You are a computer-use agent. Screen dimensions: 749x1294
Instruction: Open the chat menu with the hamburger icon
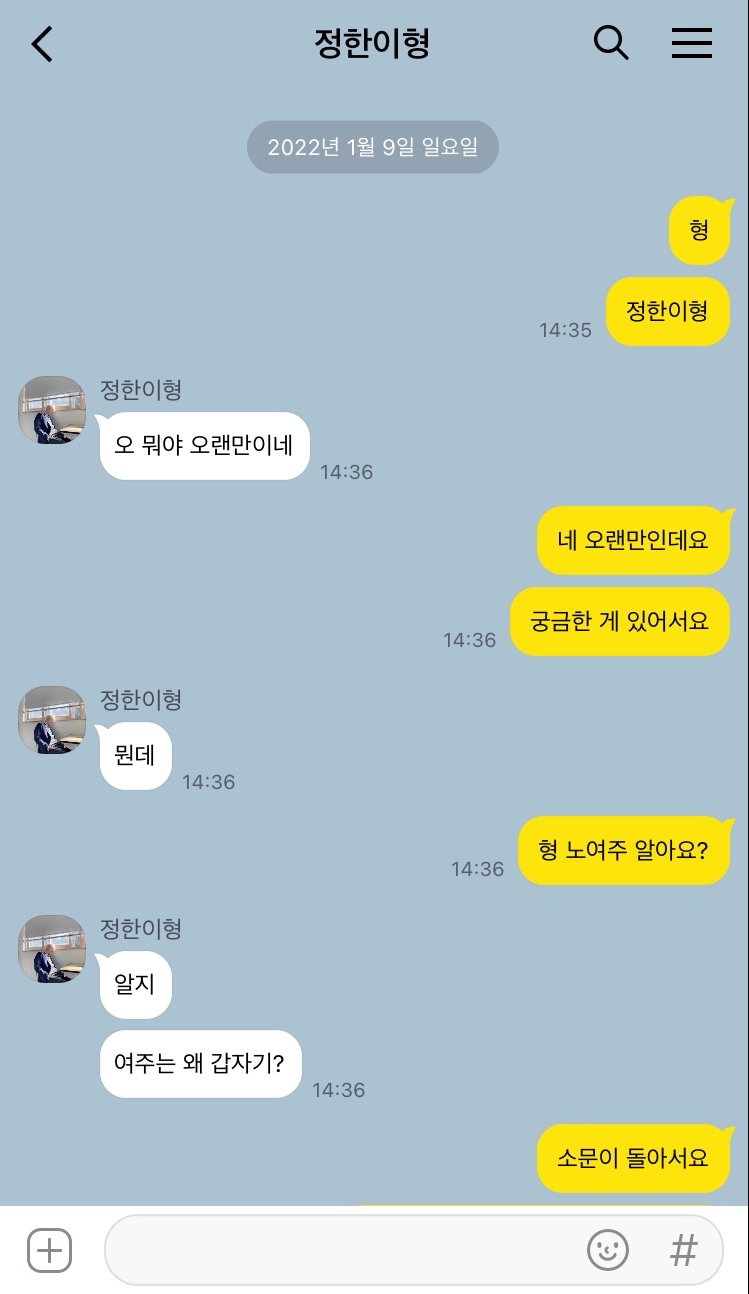(x=692, y=44)
